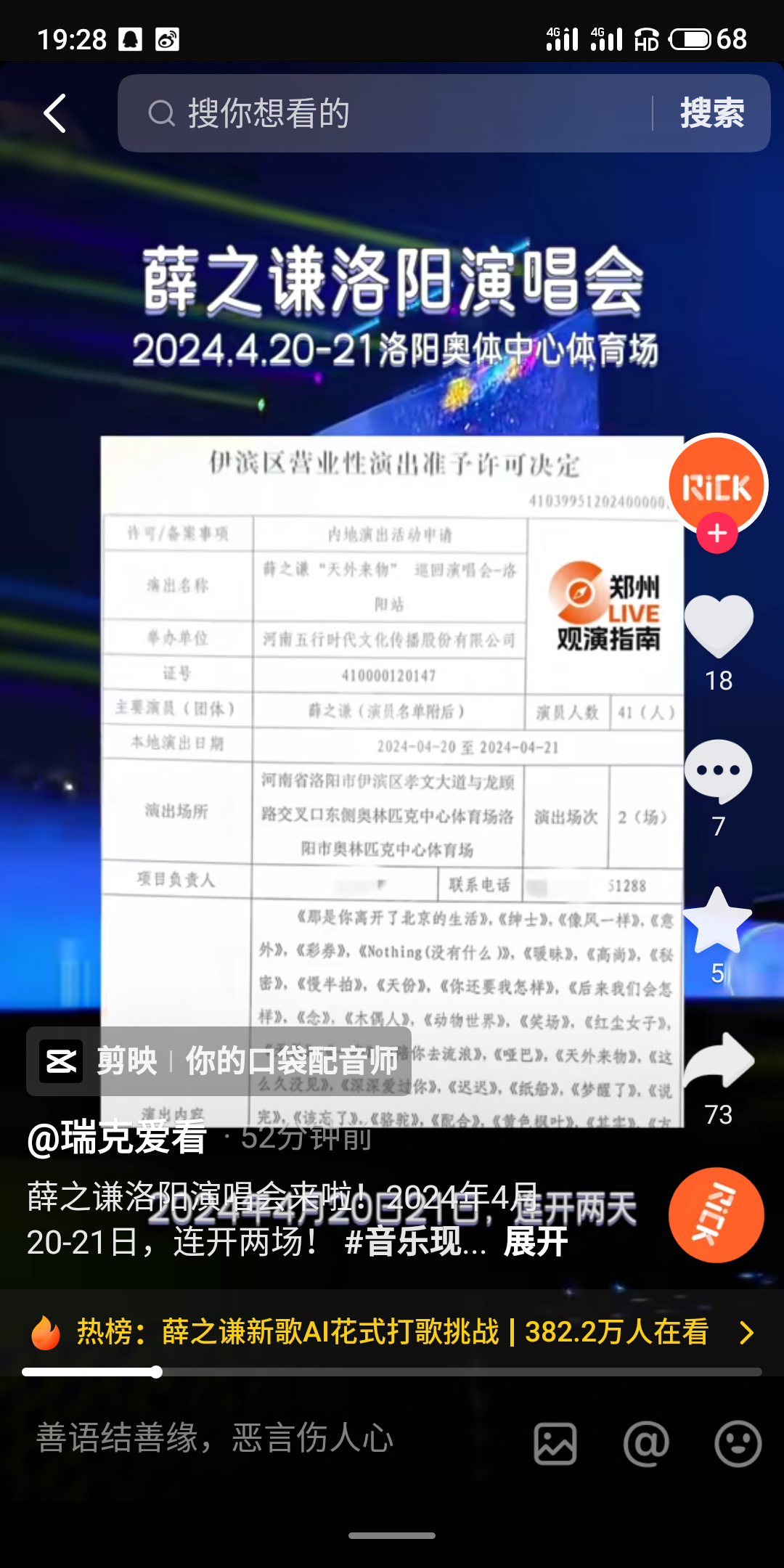
Task: Open the RICK creator avatar
Action: tap(716, 483)
